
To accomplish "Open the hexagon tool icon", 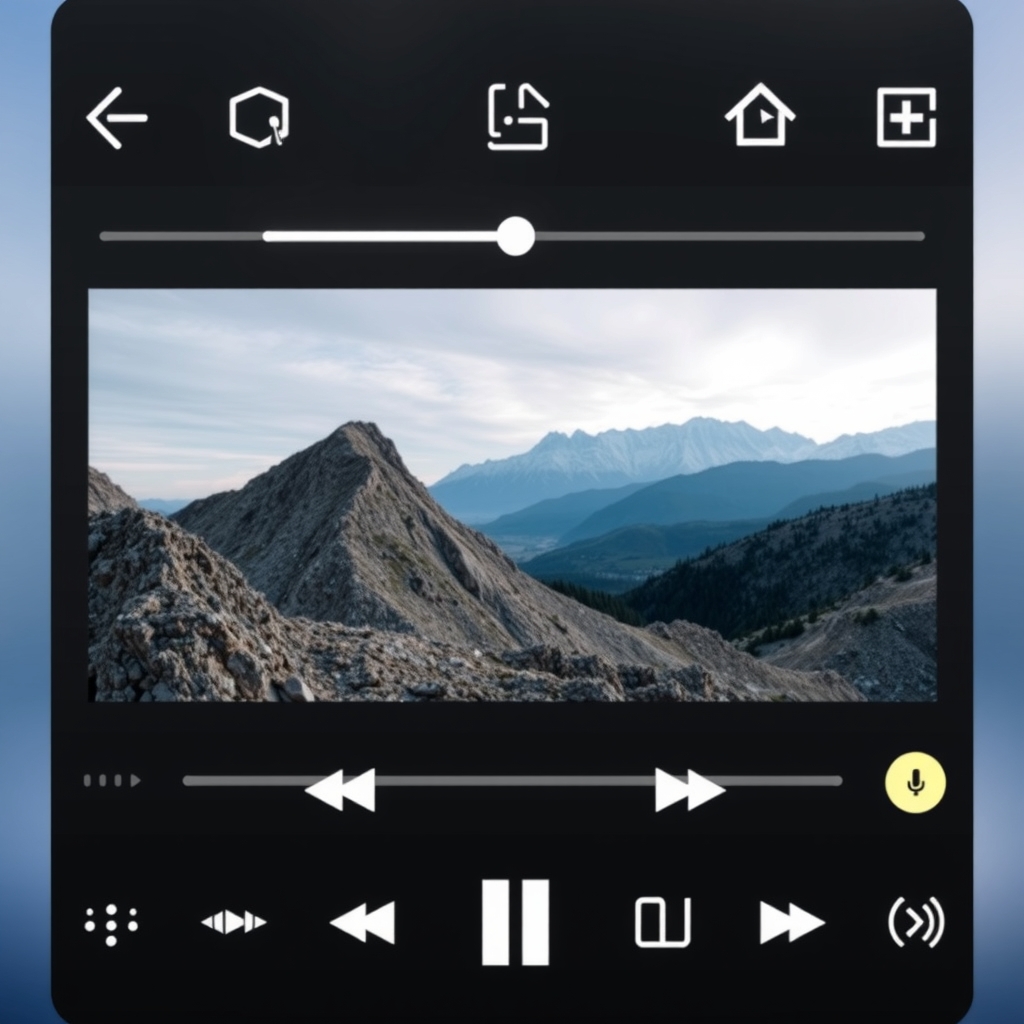I will click(x=259, y=118).
